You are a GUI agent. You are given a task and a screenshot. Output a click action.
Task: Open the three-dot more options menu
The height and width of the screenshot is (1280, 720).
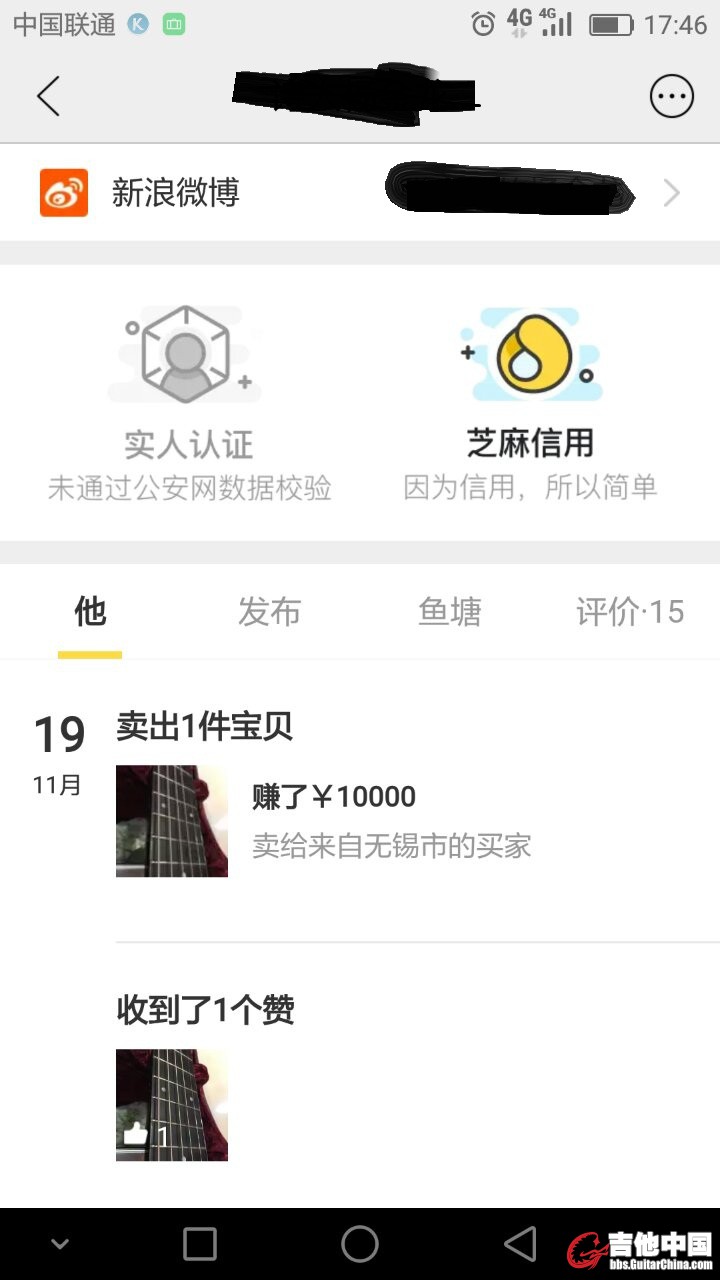pos(671,97)
